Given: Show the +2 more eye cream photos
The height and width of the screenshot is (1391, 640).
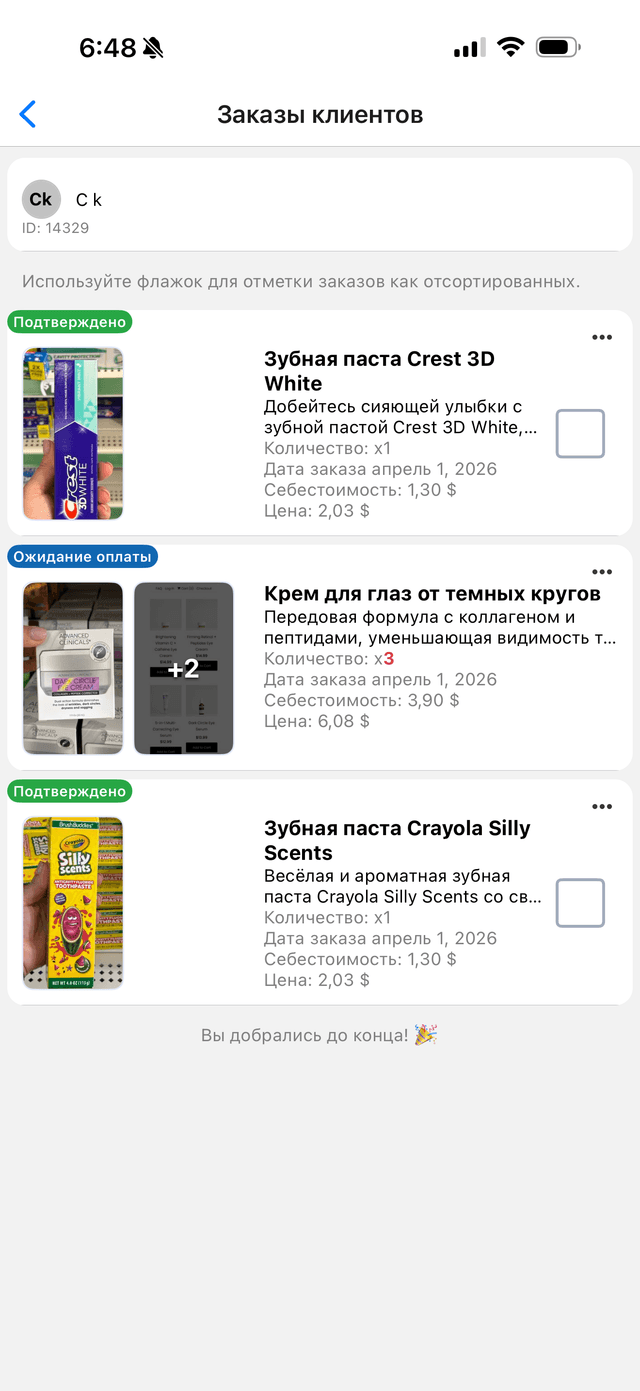Looking at the screenshot, I should pyautogui.click(x=183, y=668).
